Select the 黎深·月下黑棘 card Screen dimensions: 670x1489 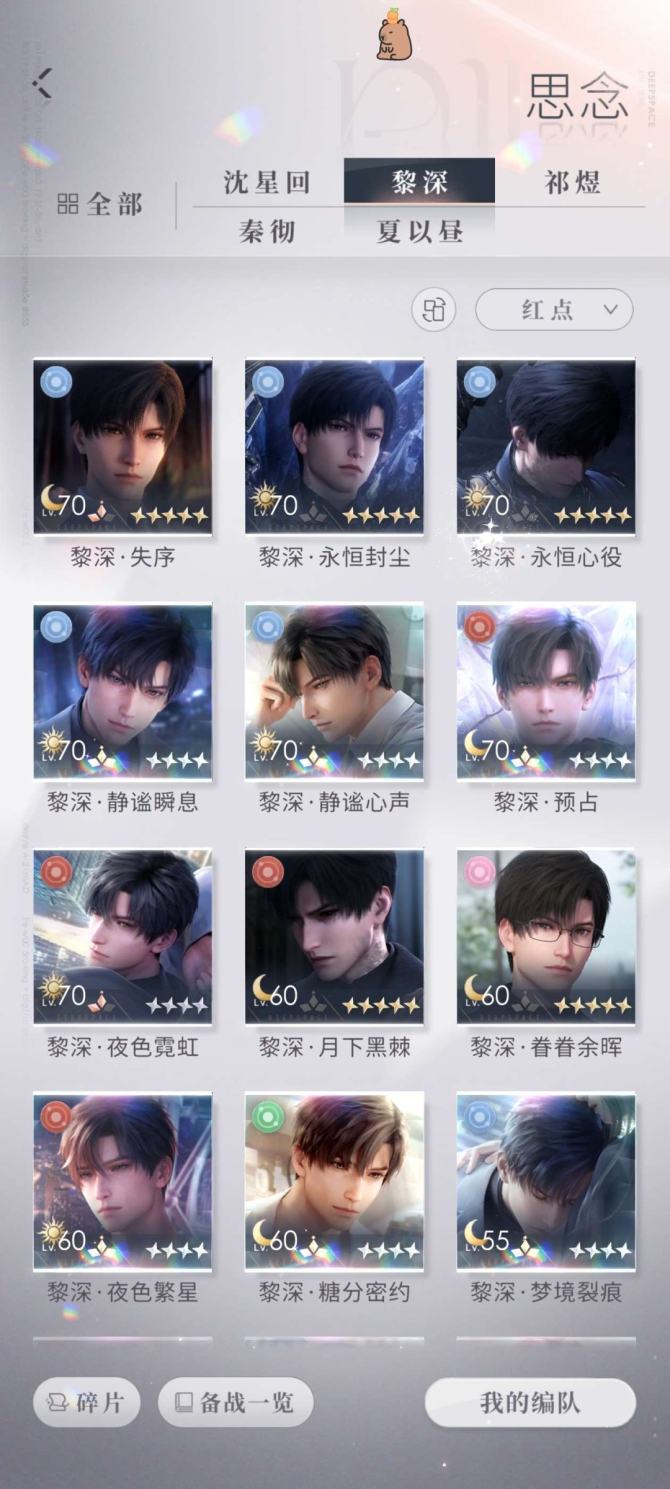tap(334, 937)
